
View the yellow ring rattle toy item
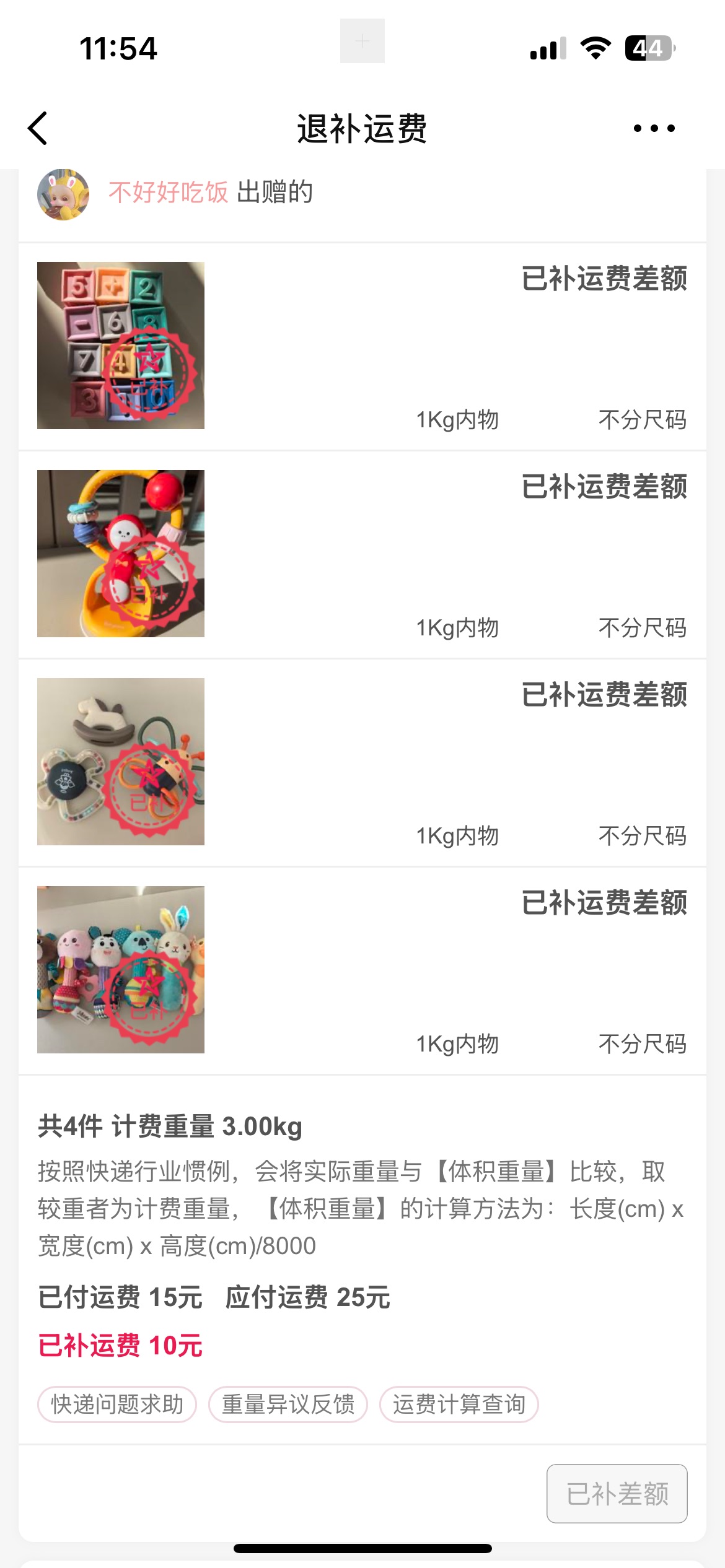pyautogui.click(x=121, y=554)
